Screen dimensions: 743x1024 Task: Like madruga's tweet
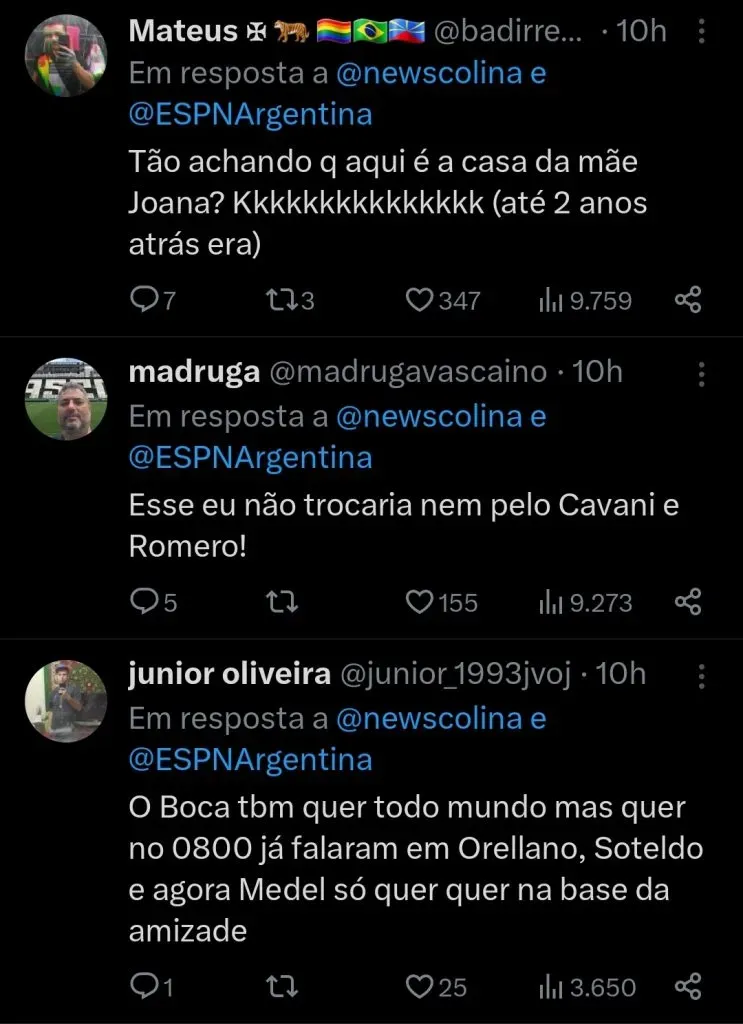[x=420, y=602]
